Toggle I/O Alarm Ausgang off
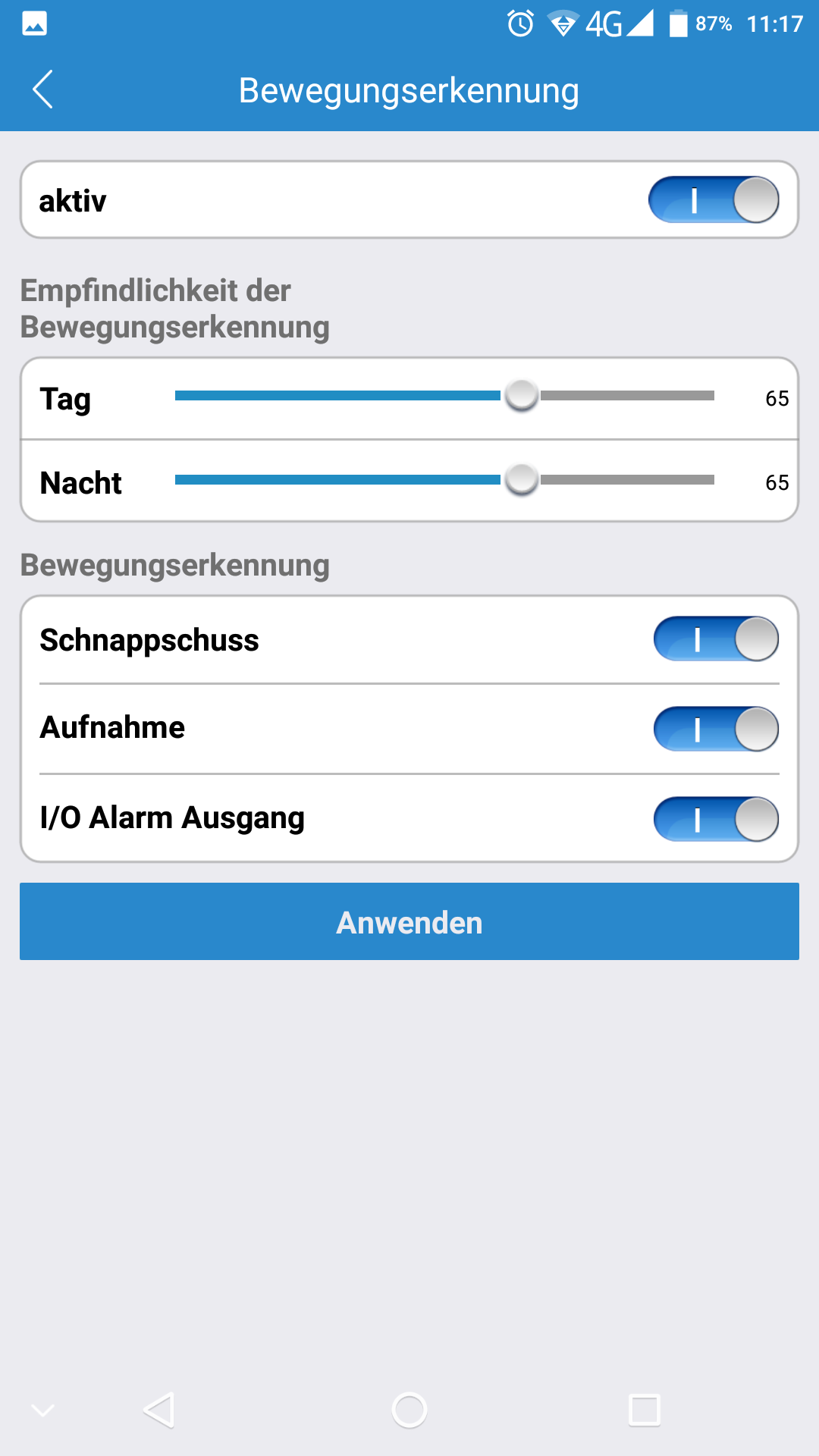819x1456 pixels. [x=716, y=819]
